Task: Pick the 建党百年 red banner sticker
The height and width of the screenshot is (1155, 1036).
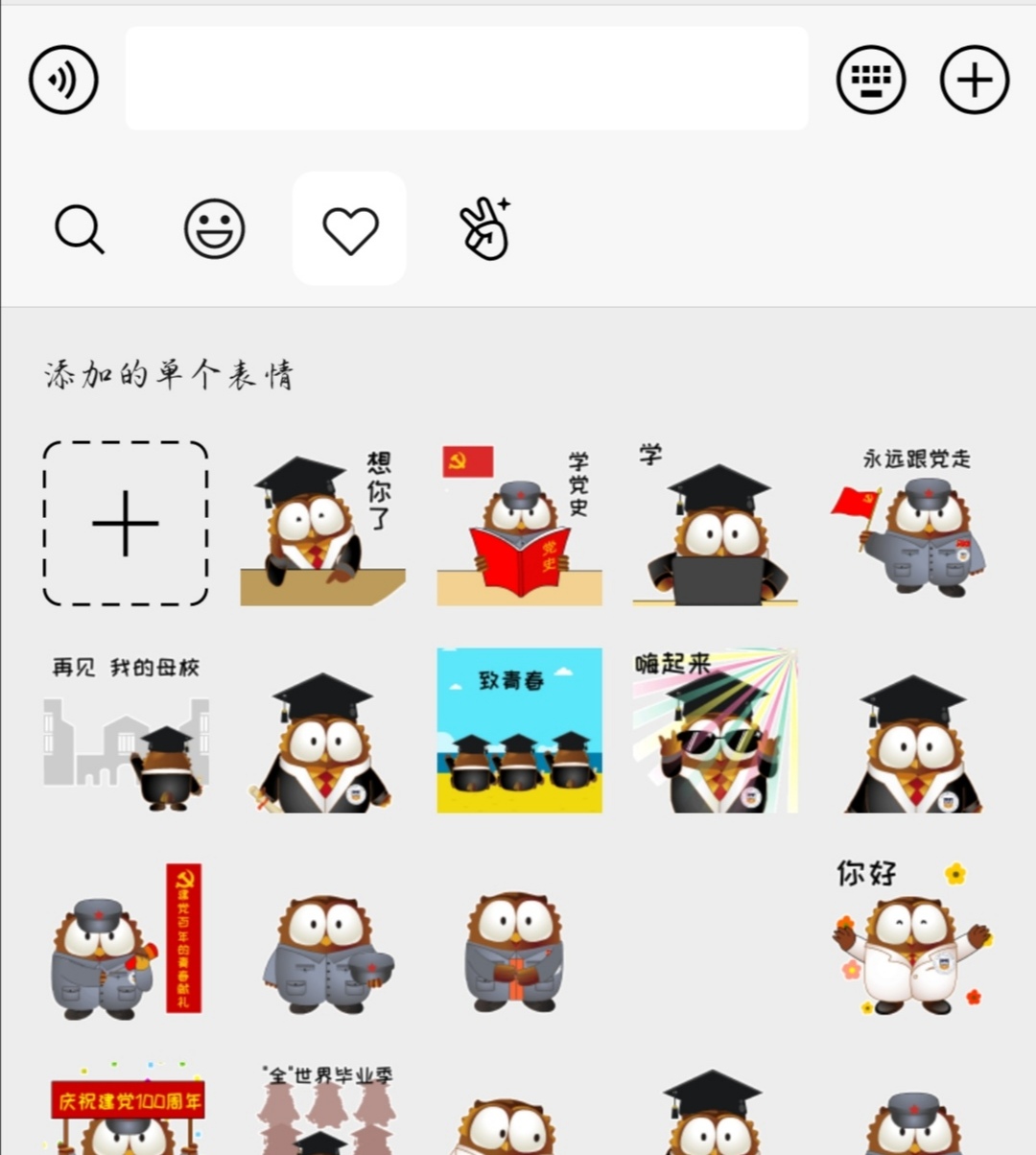Action: point(126,938)
